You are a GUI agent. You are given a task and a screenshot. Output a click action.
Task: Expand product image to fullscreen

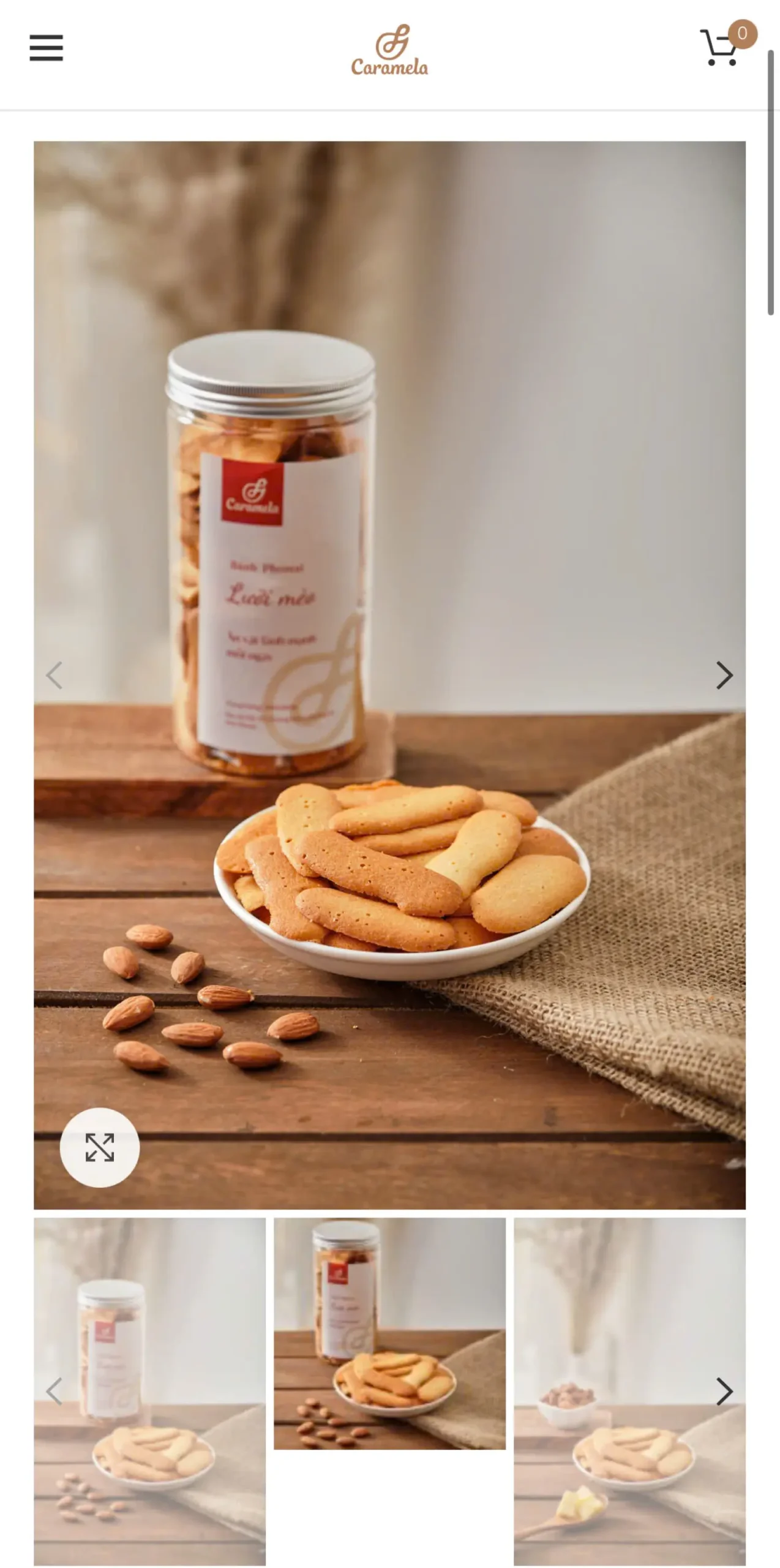[x=100, y=1147]
